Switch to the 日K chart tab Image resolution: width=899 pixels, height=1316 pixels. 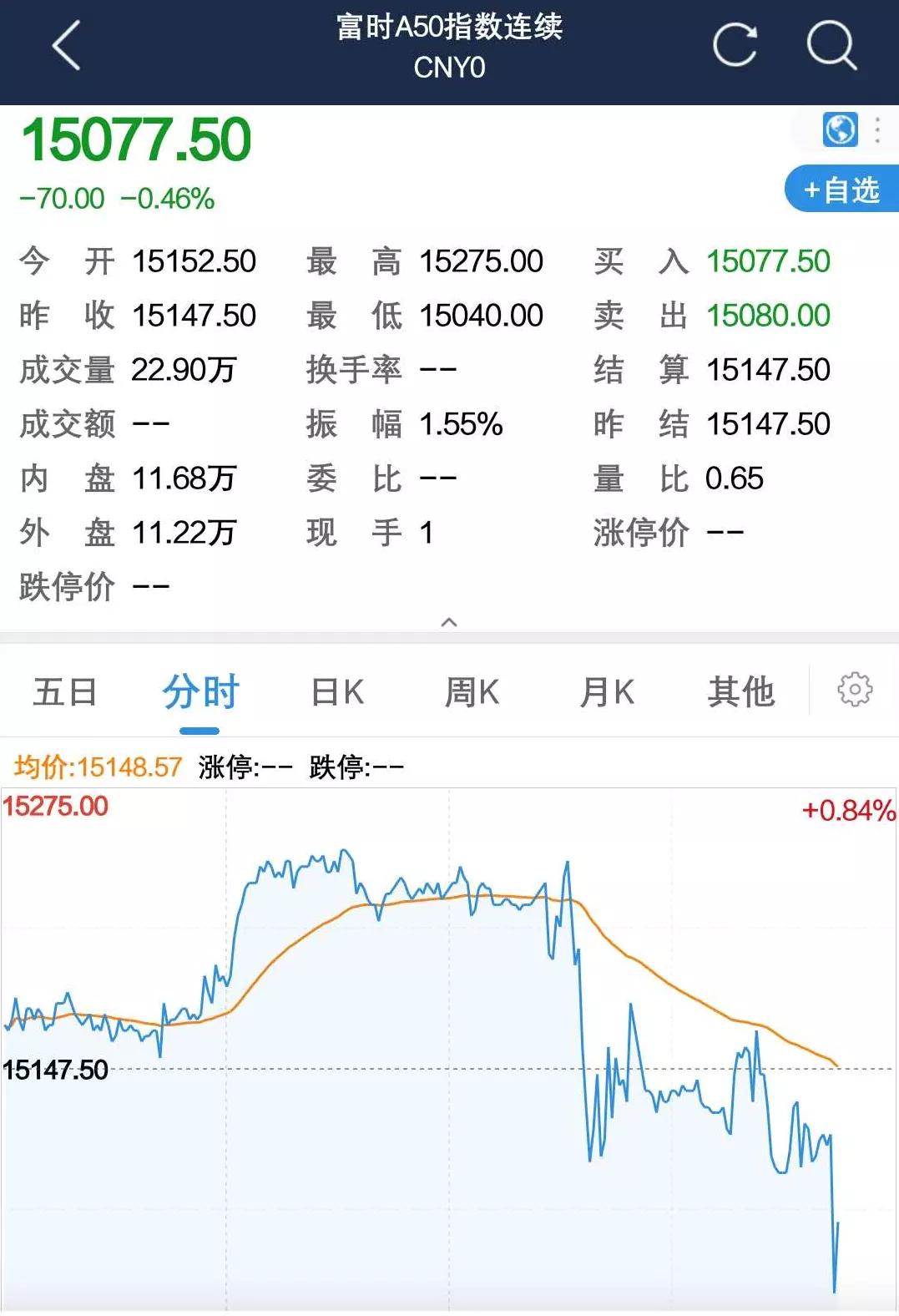tap(336, 691)
